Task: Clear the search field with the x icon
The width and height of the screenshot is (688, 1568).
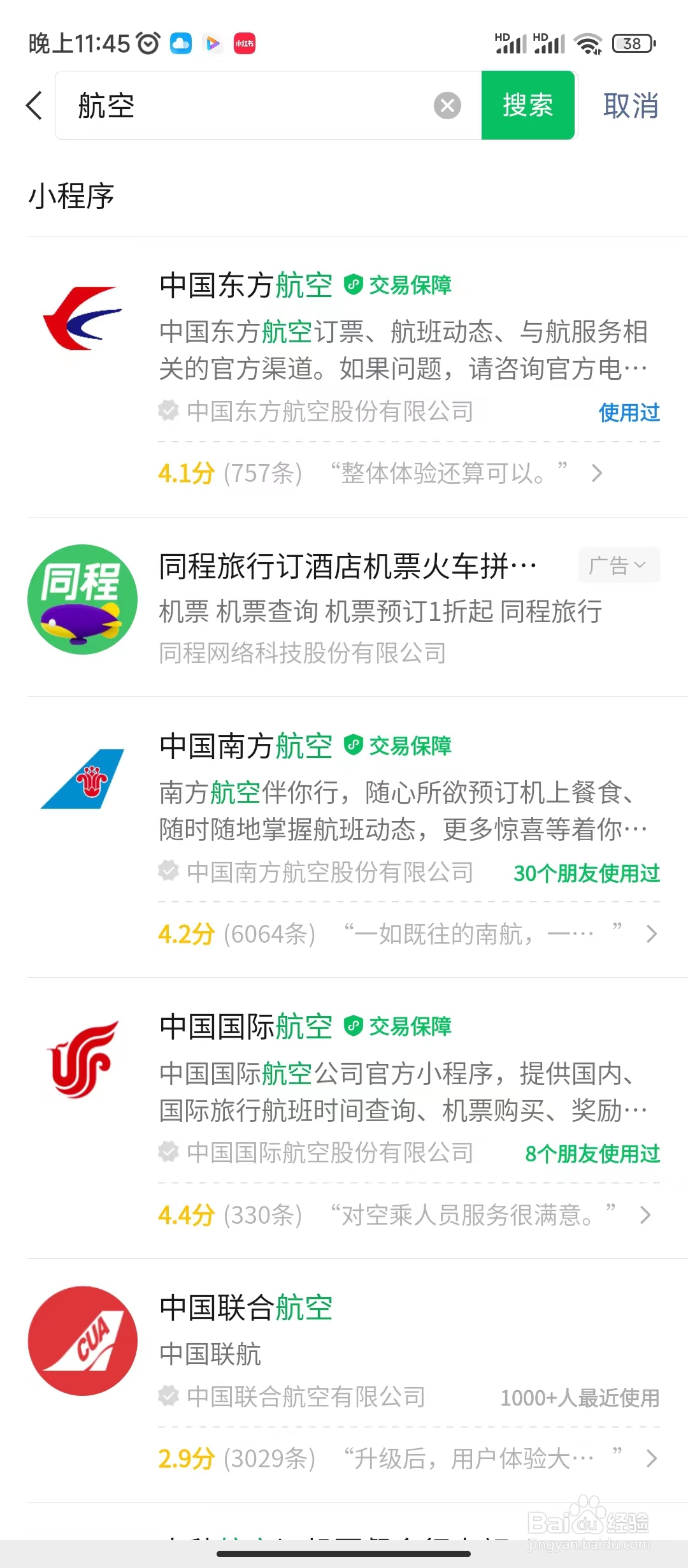Action: click(447, 105)
